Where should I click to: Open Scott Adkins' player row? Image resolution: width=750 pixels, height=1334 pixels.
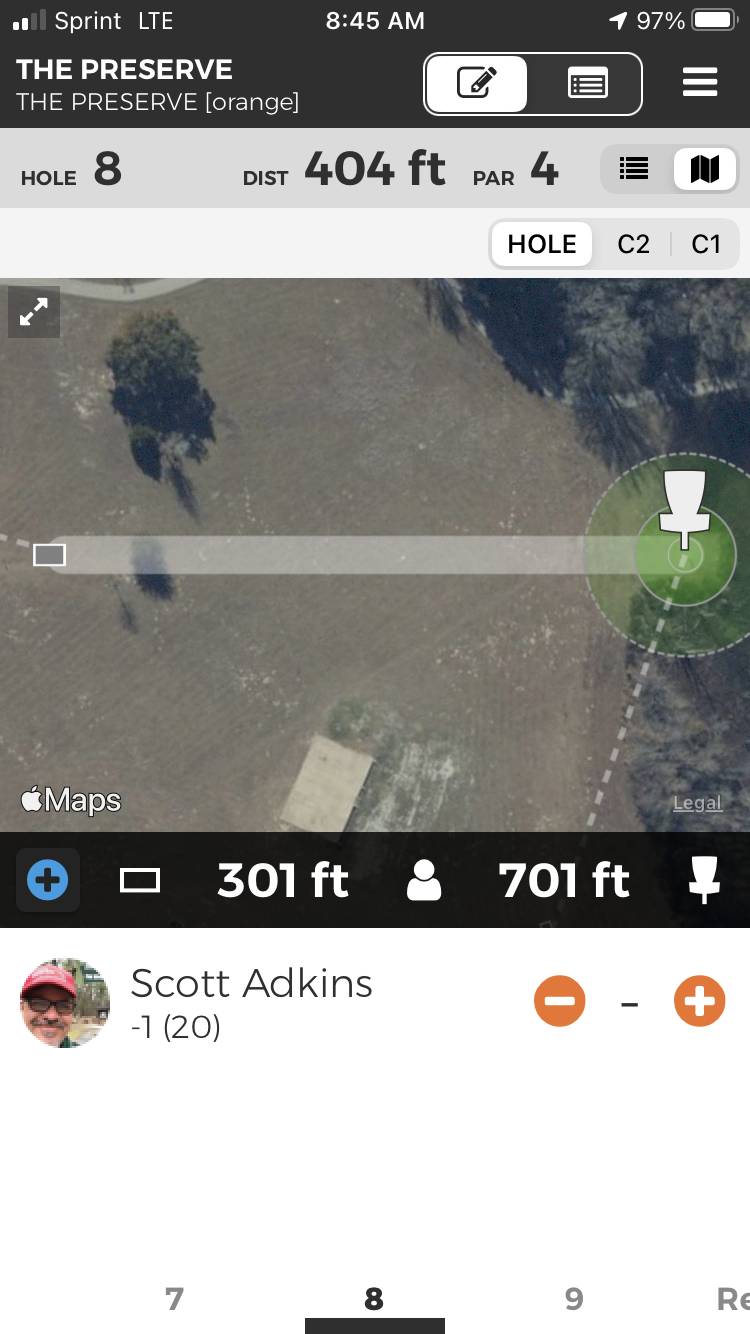250,1001
